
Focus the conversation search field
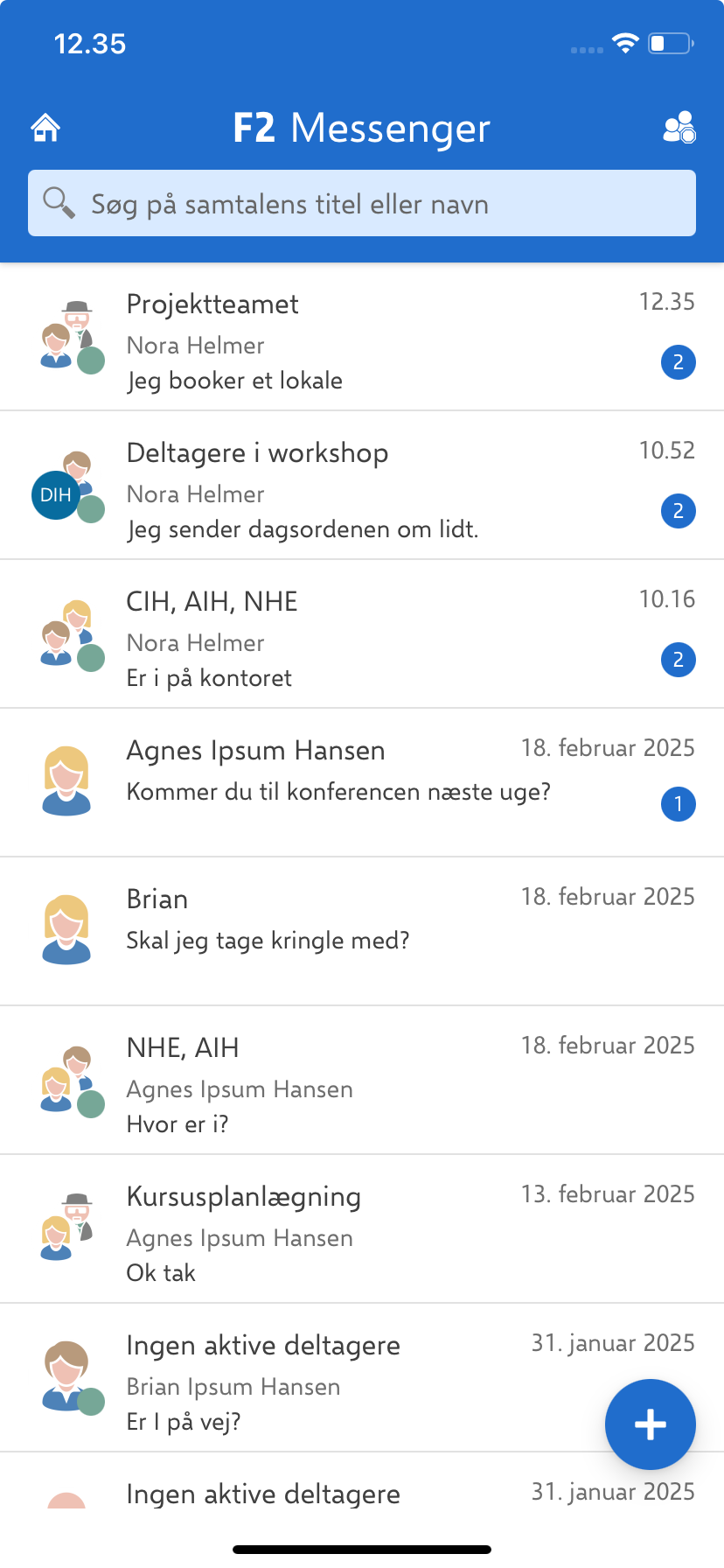[x=362, y=204]
